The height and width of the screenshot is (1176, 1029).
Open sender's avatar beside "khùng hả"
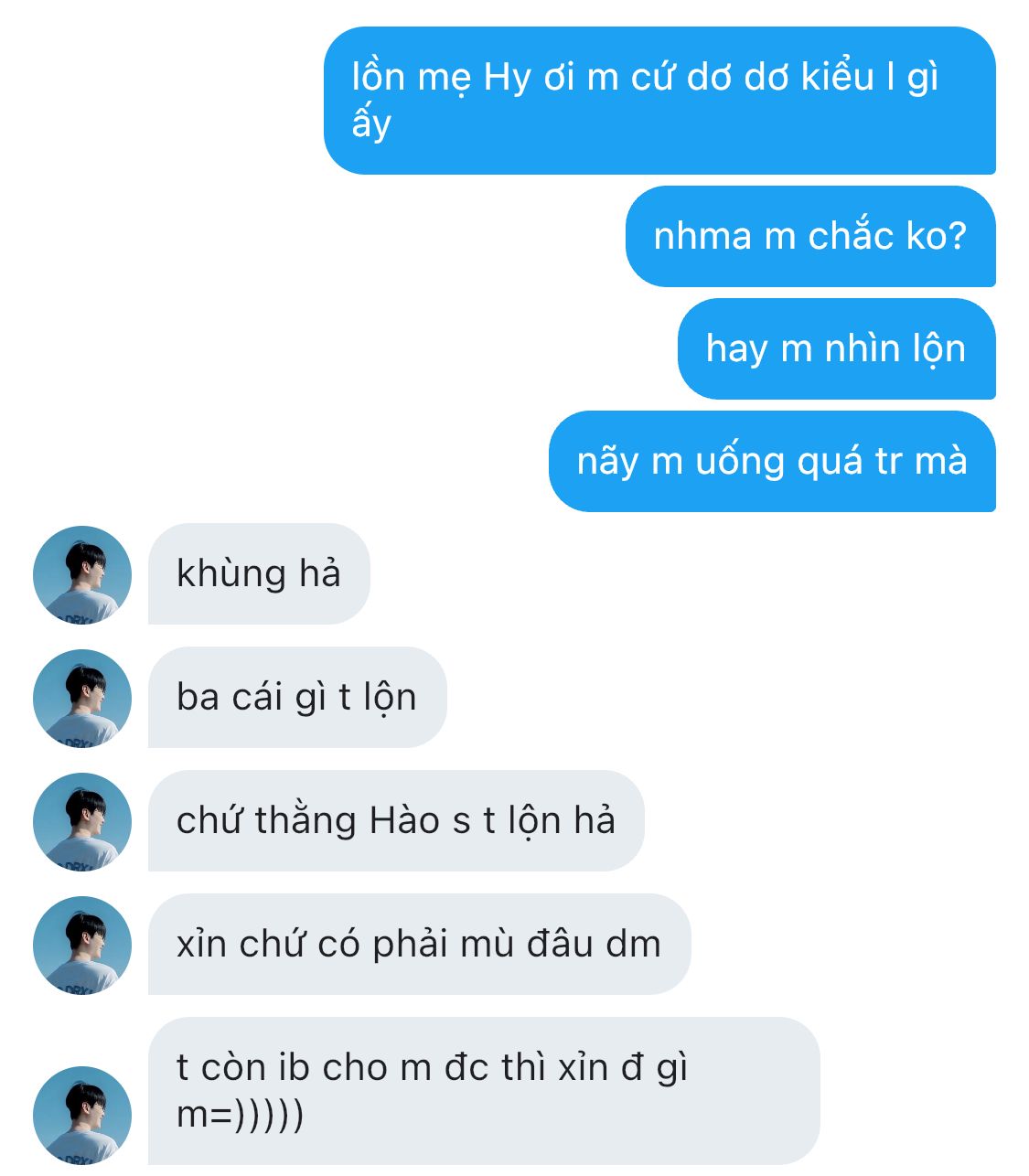[x=82, y=575]
